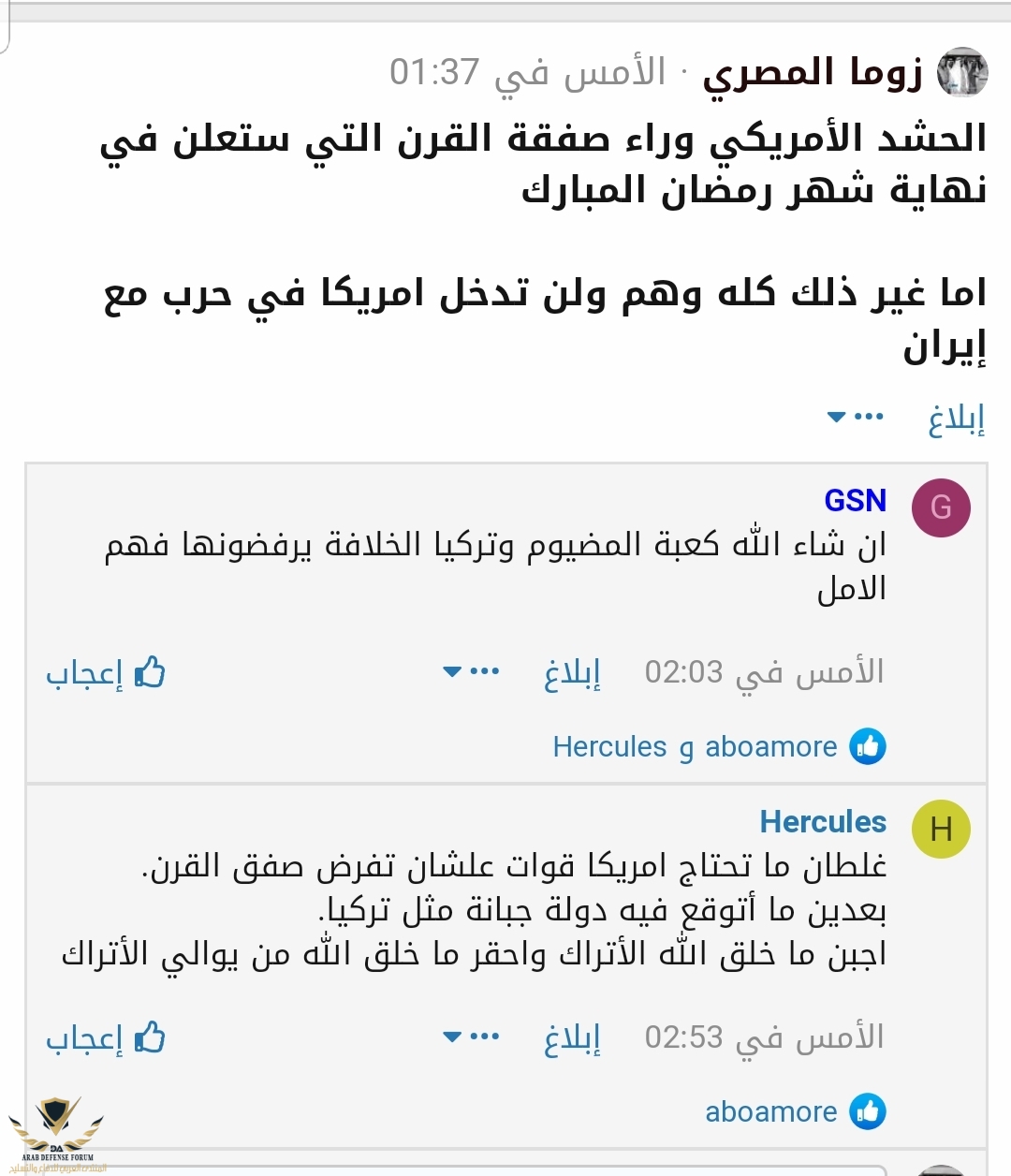
Task: Tap GSN's round G avatar
Action: 941,507
